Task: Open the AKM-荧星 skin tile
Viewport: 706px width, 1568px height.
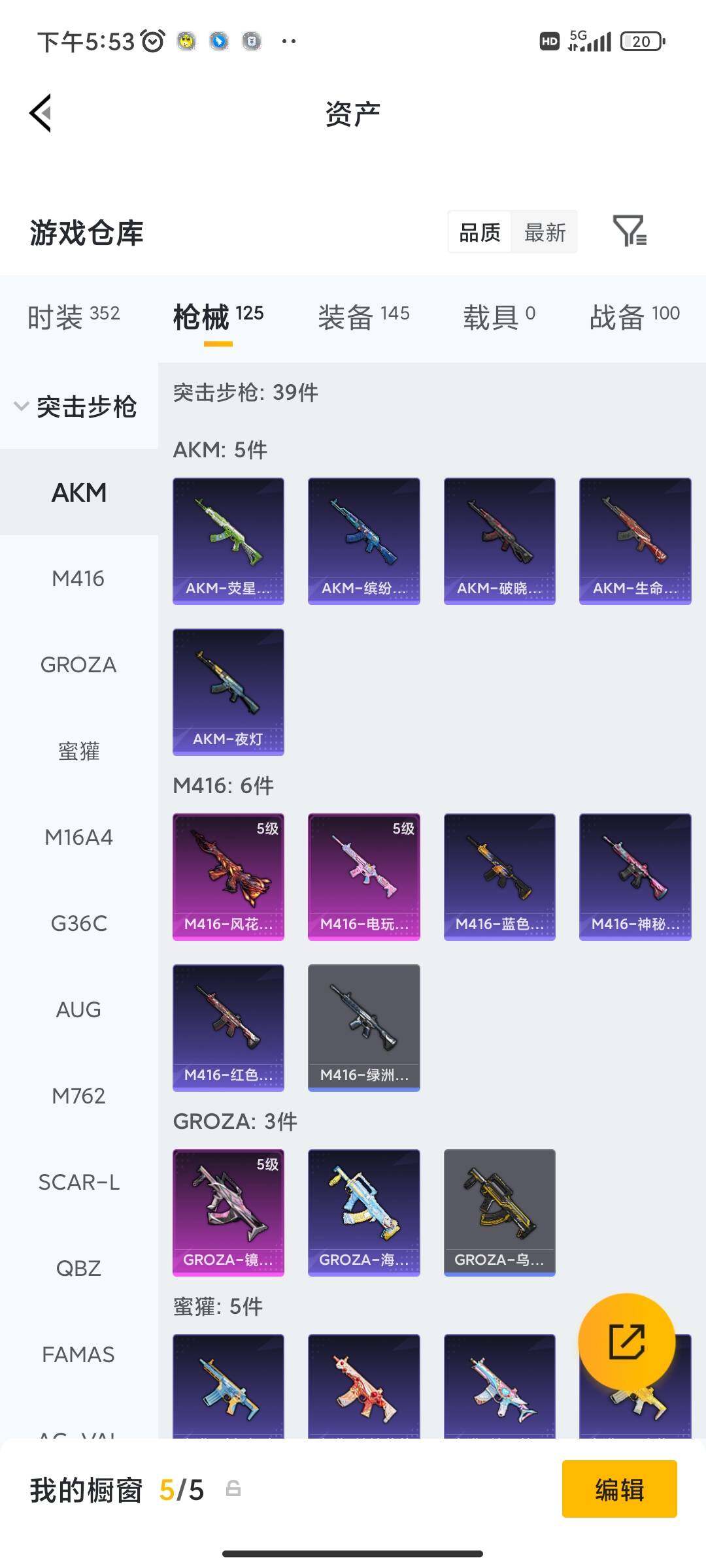Action: click(x=228, y=541)
